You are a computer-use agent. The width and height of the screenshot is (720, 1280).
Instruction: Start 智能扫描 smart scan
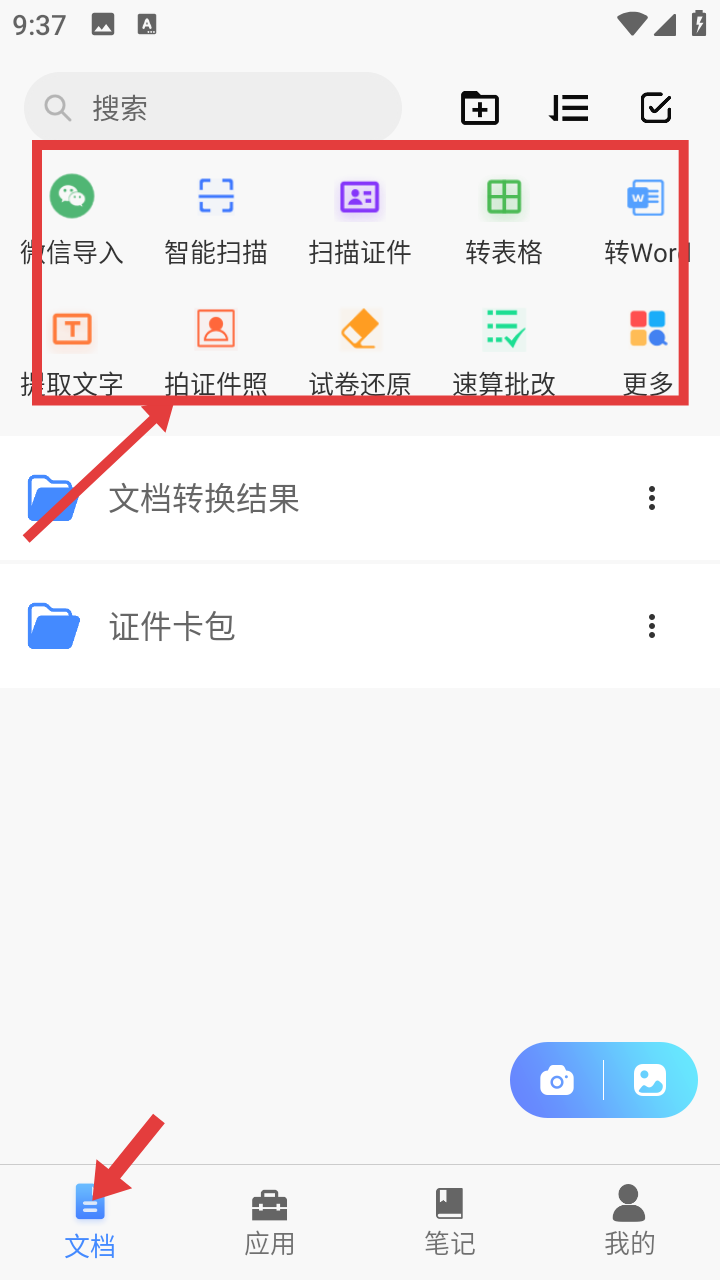coord(216,215)
